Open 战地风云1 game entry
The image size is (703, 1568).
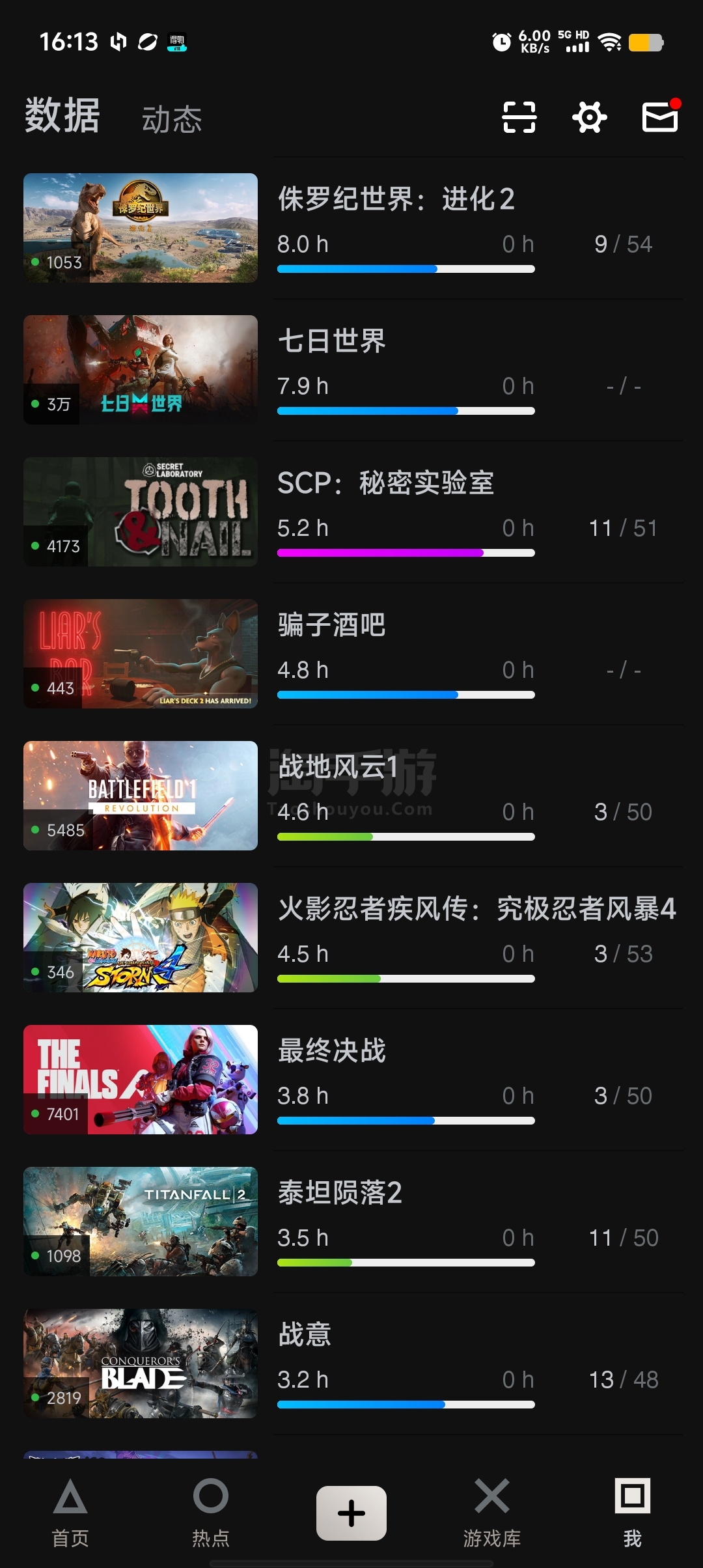(x=338, y=767)
